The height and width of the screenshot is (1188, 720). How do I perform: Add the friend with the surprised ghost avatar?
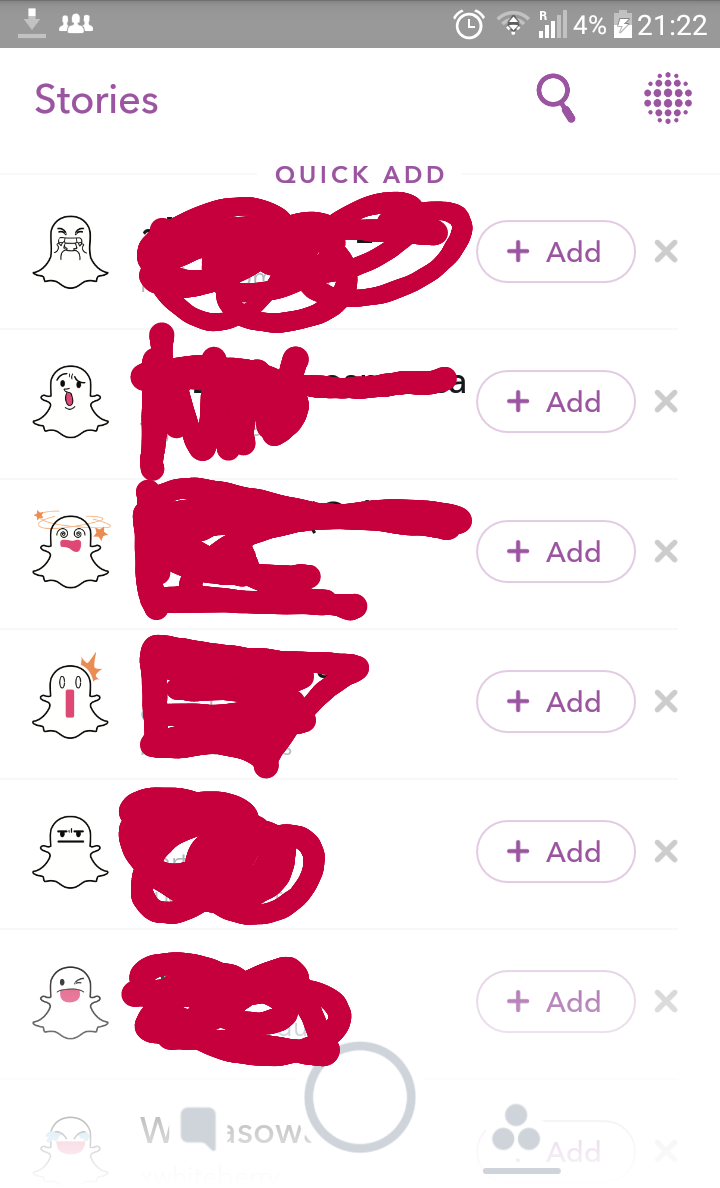[x=555, y=402]
